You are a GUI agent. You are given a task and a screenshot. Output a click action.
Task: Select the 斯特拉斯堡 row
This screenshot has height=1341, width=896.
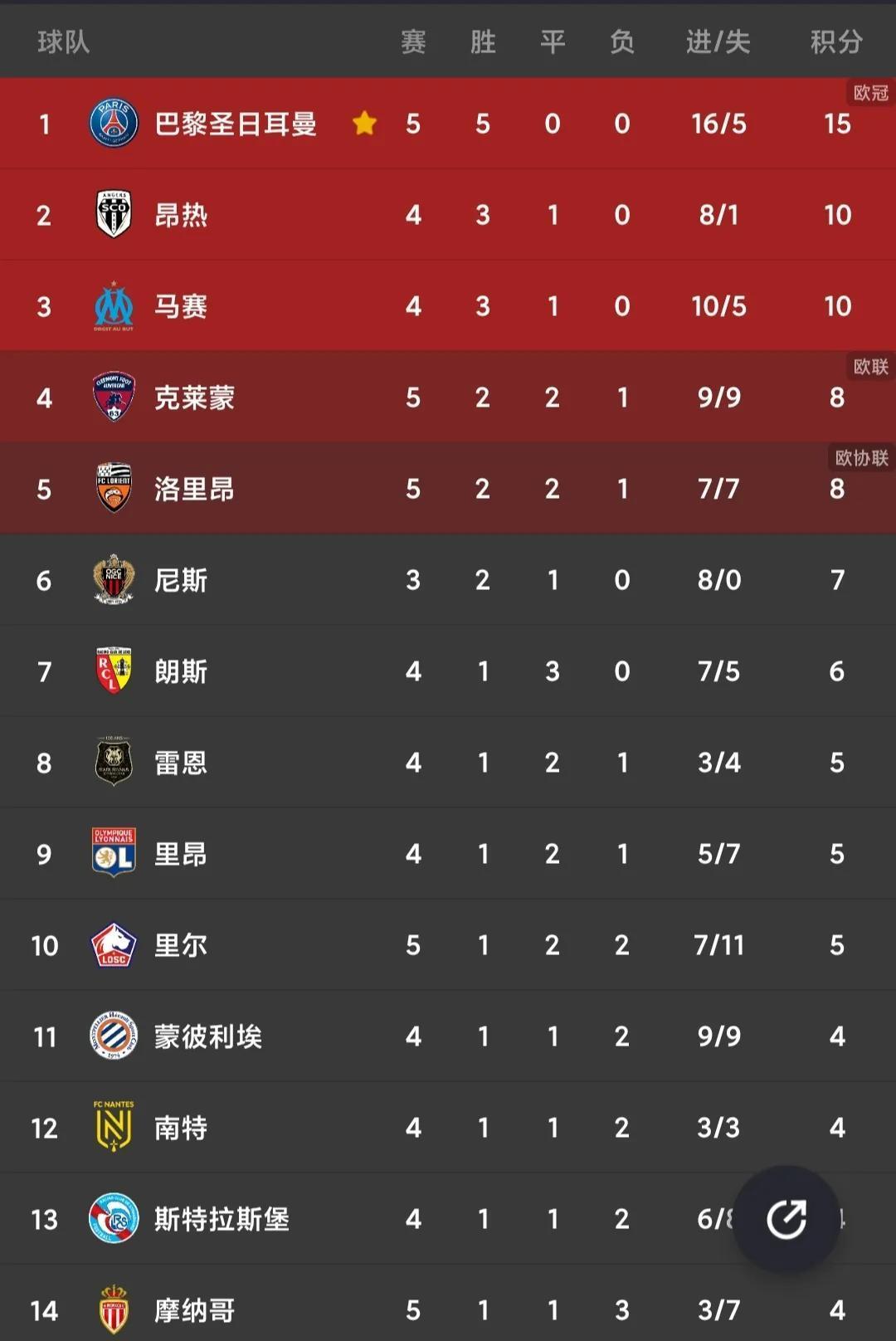[221, 1219]
